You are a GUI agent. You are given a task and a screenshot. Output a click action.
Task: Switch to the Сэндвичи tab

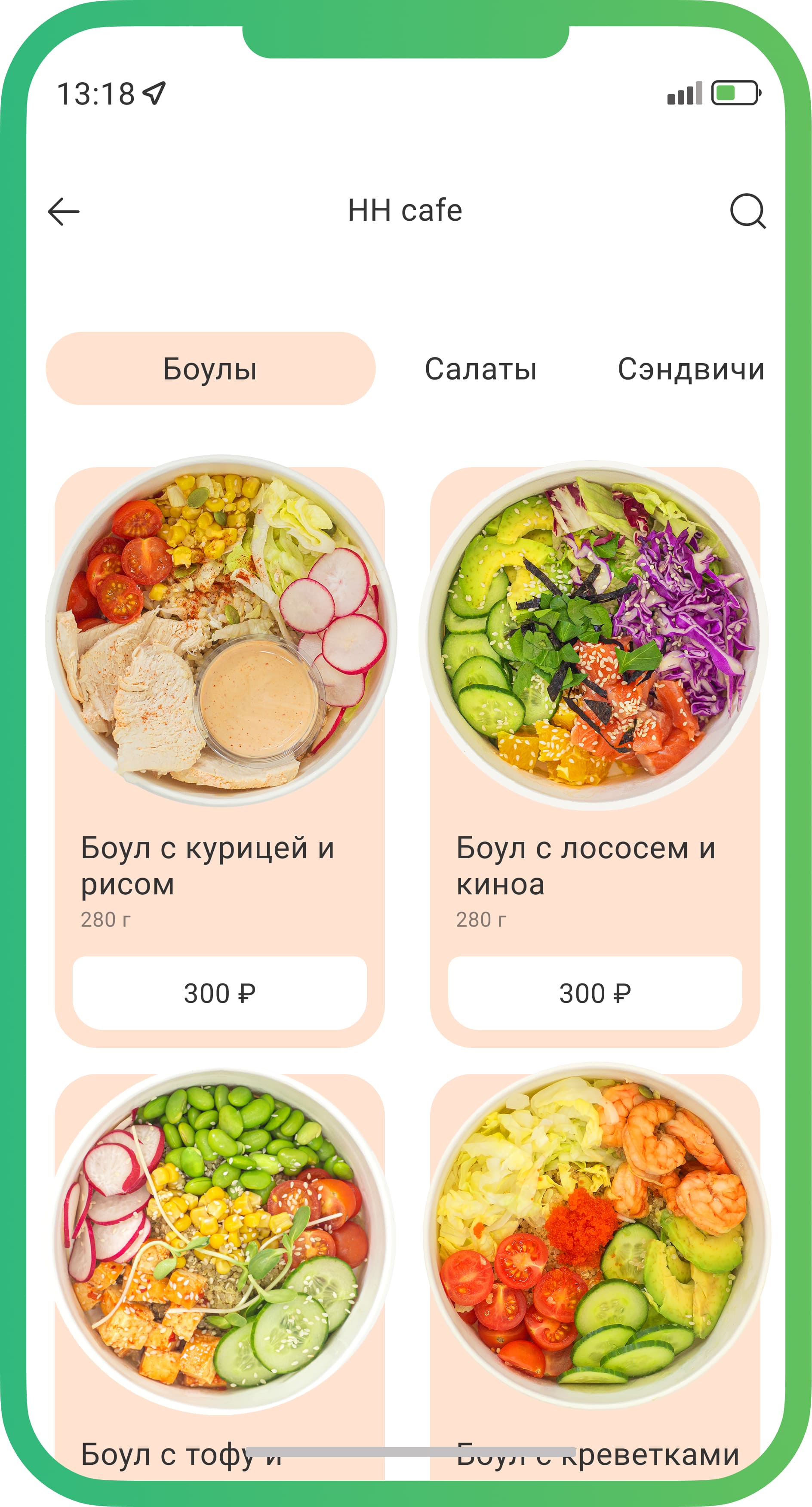[690, 369]
